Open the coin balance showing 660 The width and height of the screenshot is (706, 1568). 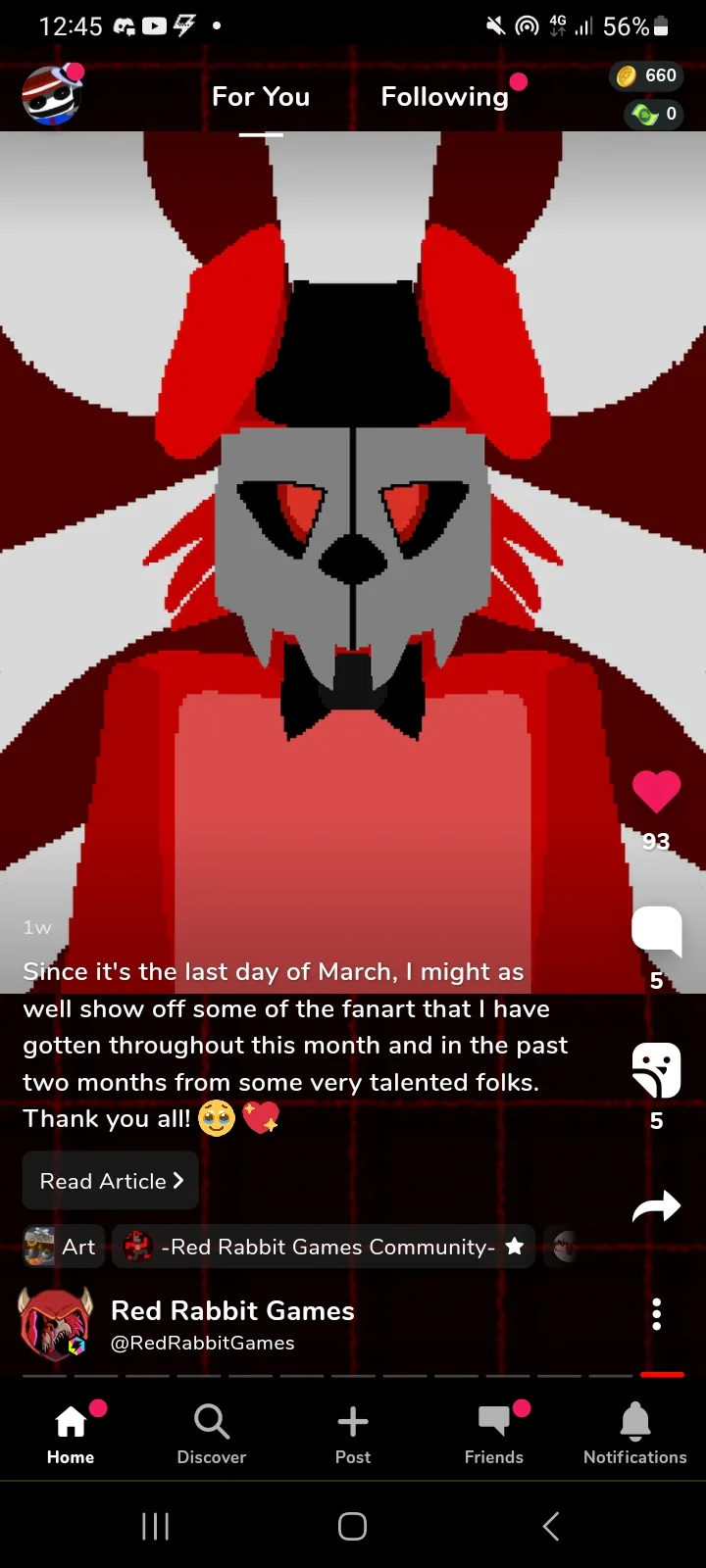[646, 75]
